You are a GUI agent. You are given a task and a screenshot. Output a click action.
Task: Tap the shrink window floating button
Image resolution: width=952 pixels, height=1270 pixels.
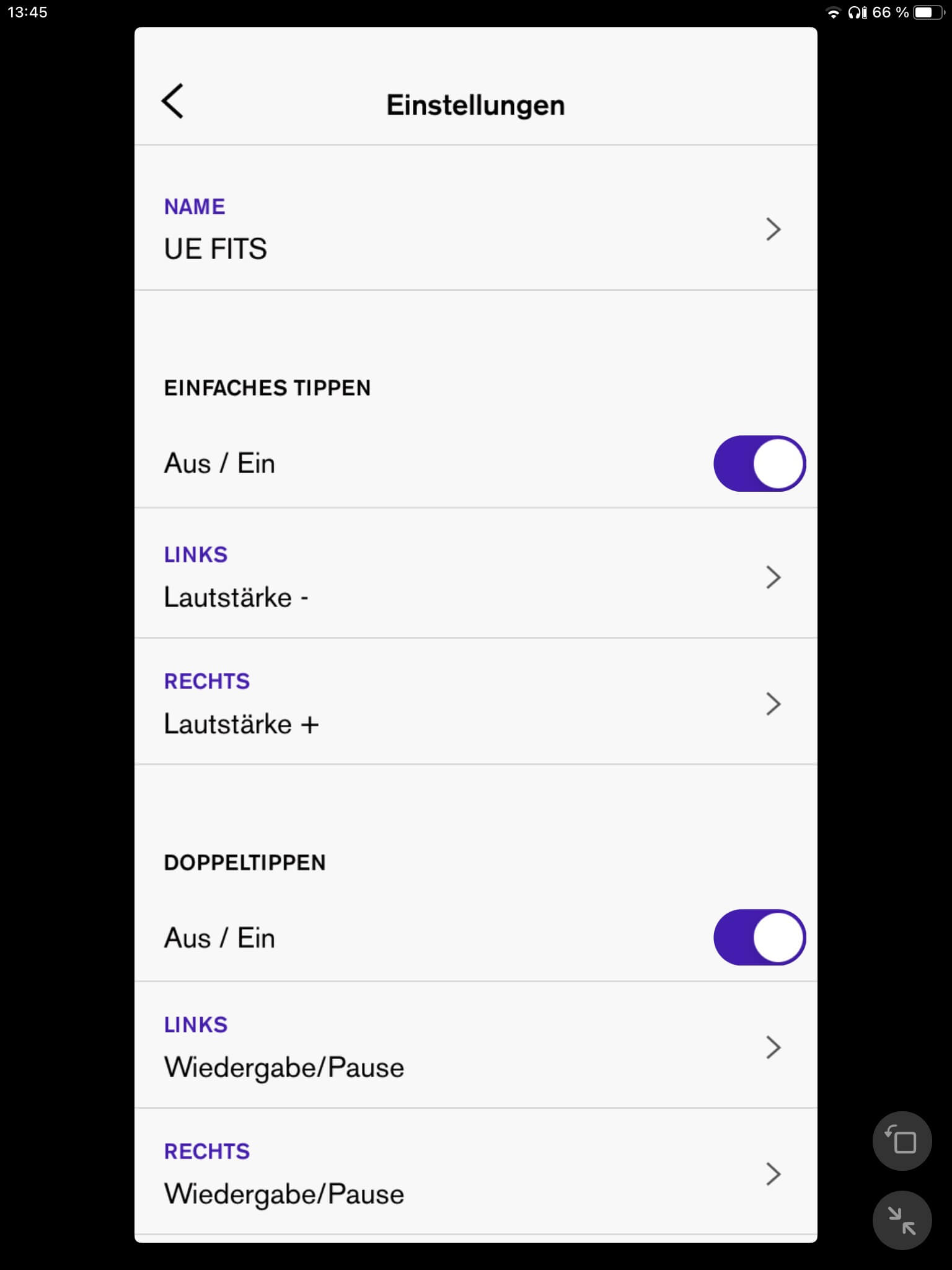click(902, 1220)
